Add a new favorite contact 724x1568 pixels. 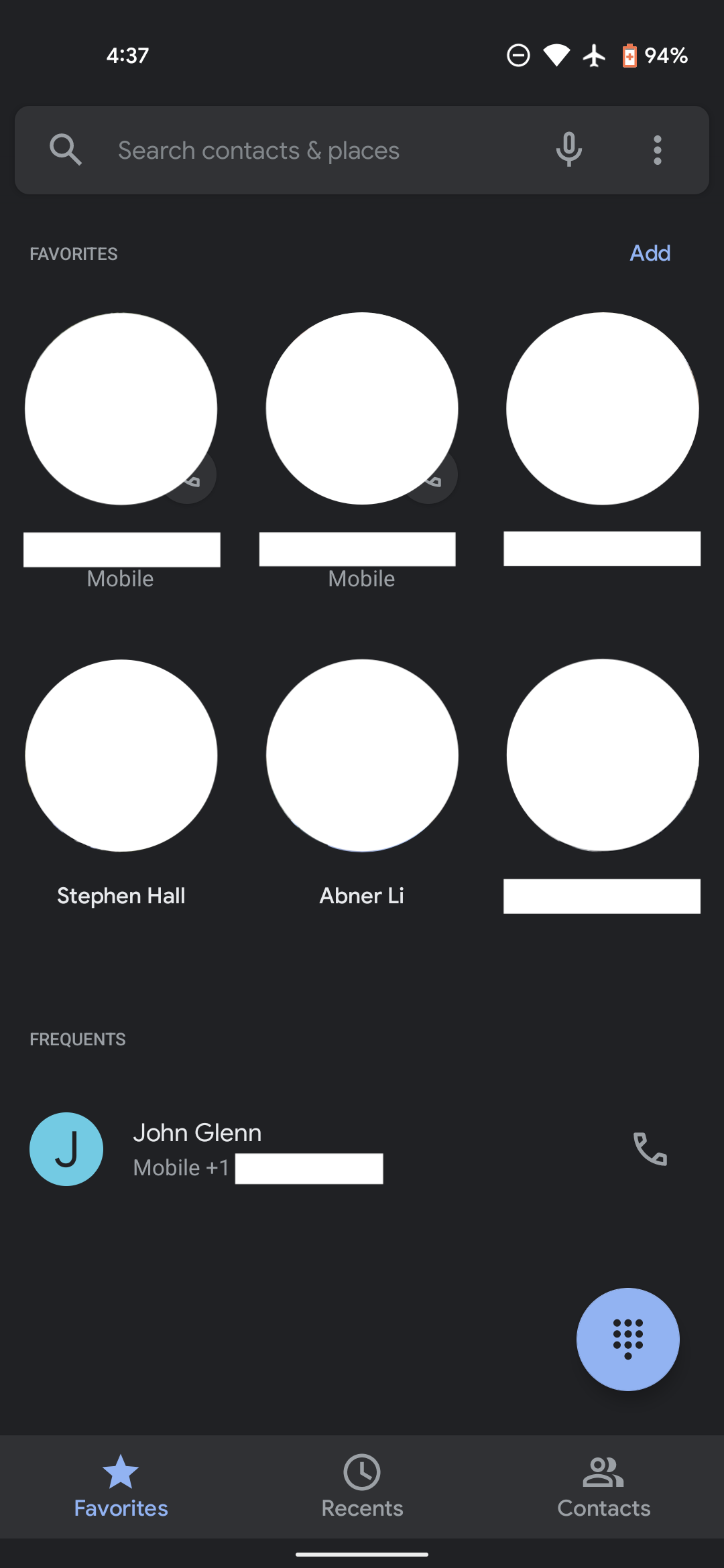[x=650, y=253]
